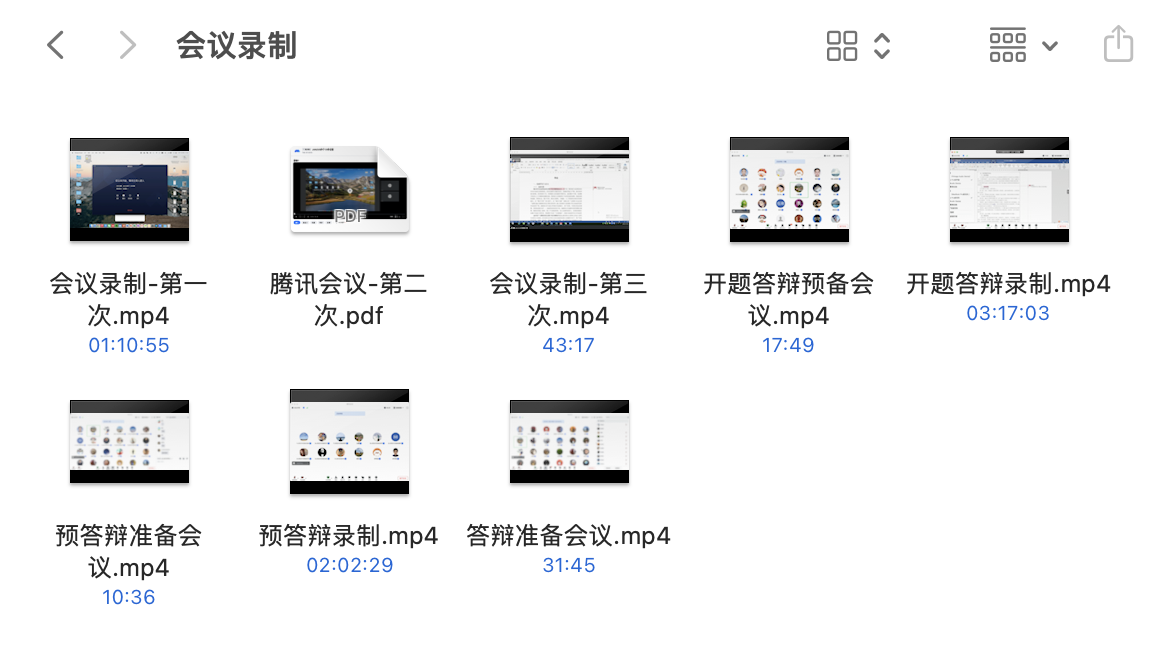Select 答辩准备会议.mp4
The height and width of the screenshot is (650, 1156).
tap(569, 442)
